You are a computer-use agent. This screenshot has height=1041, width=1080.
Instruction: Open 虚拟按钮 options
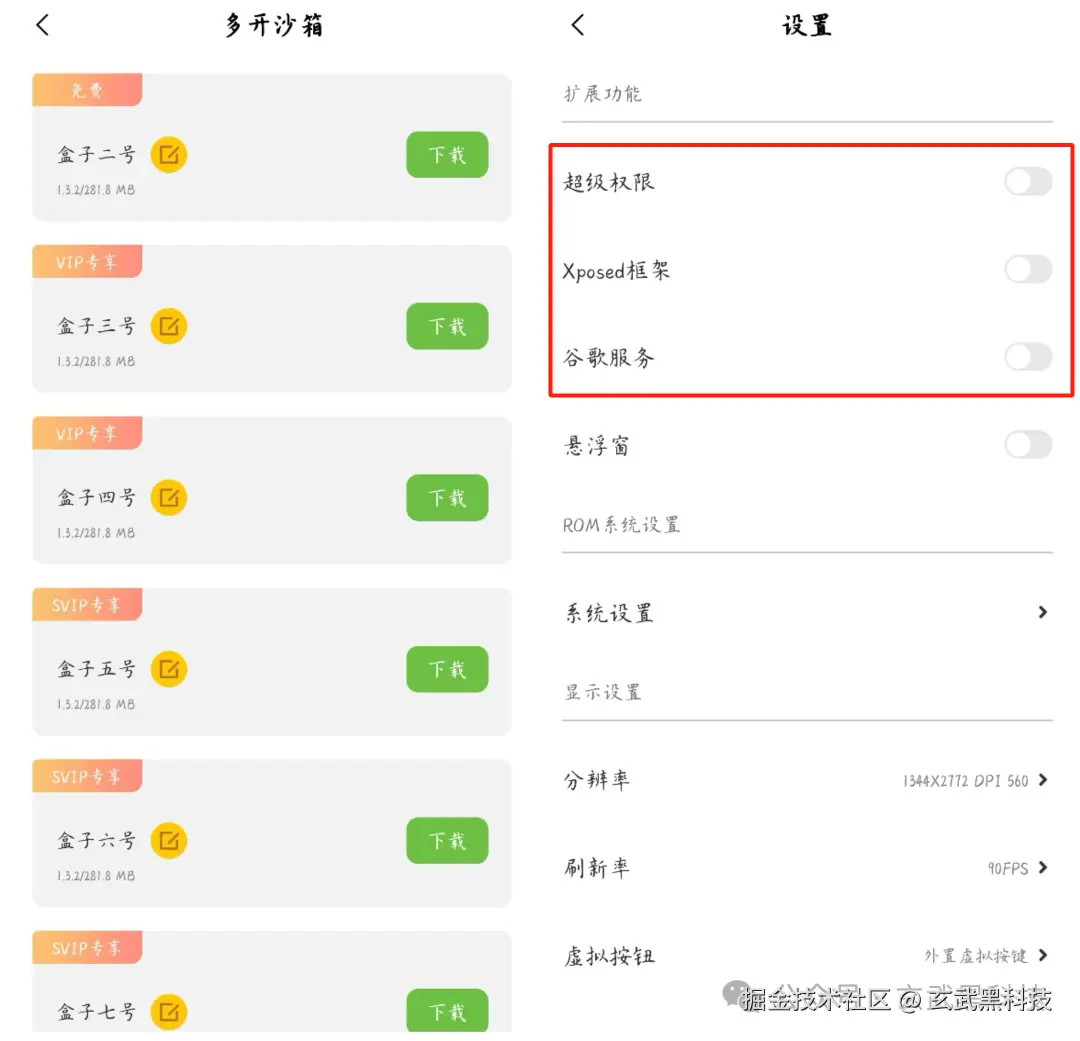point(806,955)
